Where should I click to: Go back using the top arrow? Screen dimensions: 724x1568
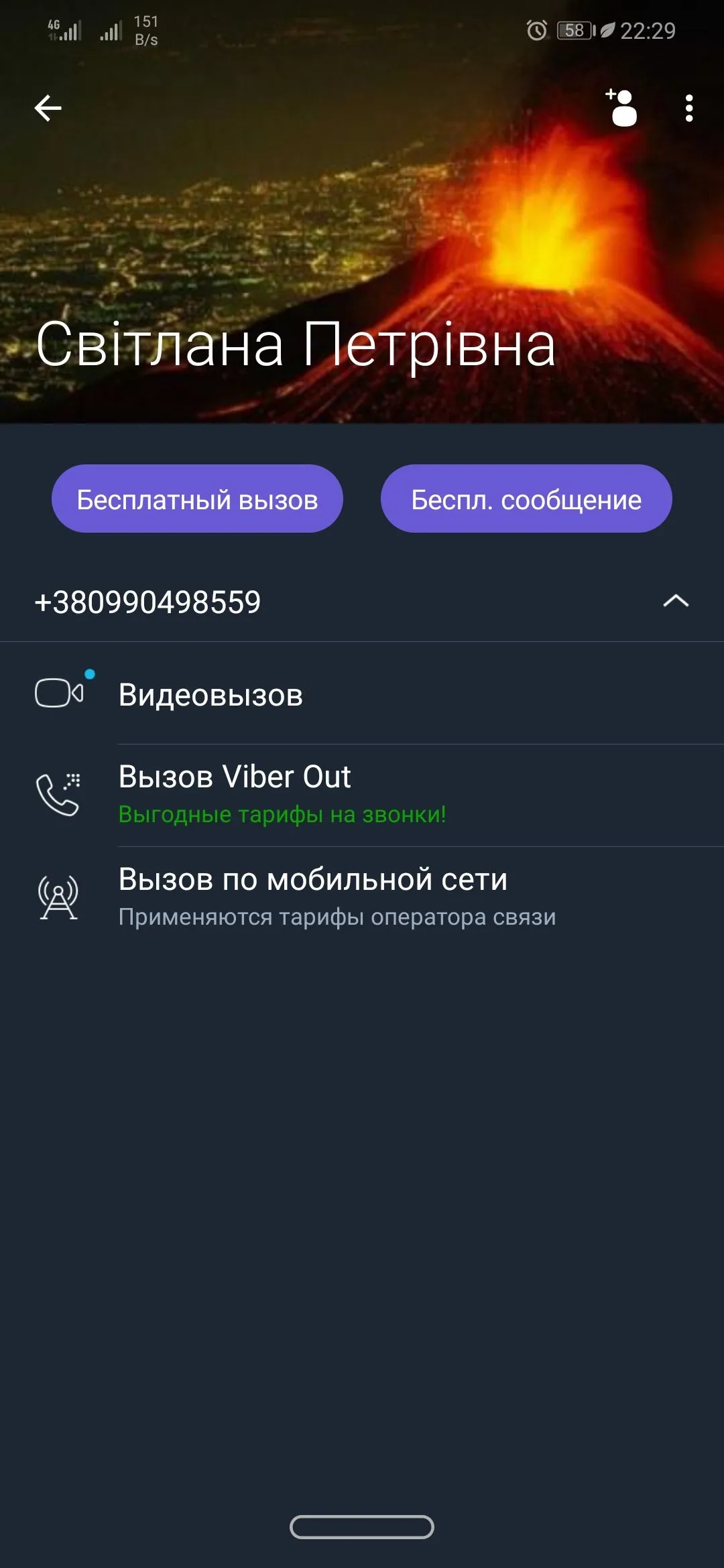click(48, 108)
